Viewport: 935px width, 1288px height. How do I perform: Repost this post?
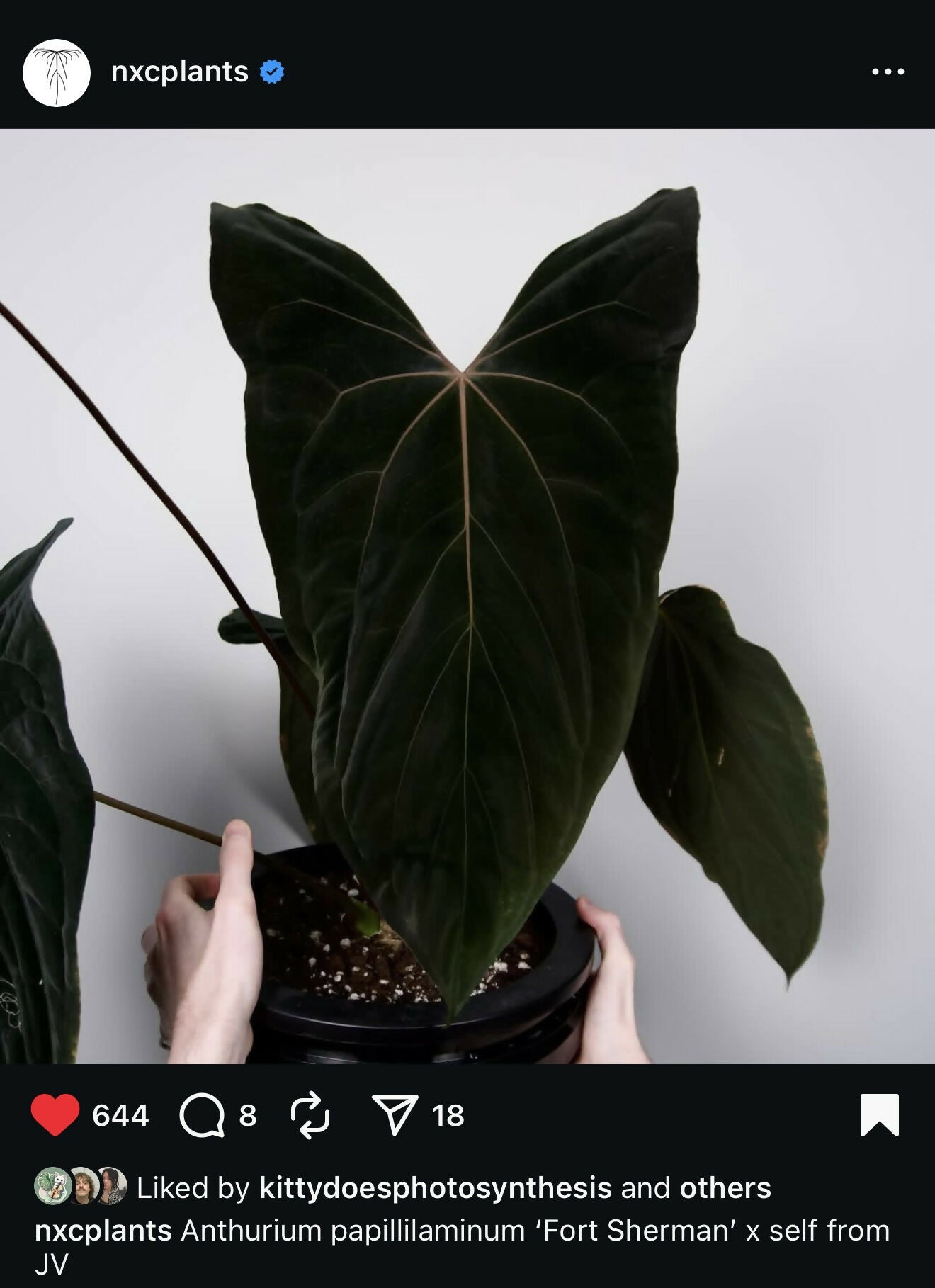pyautogui.click(x=310, y=1115)
